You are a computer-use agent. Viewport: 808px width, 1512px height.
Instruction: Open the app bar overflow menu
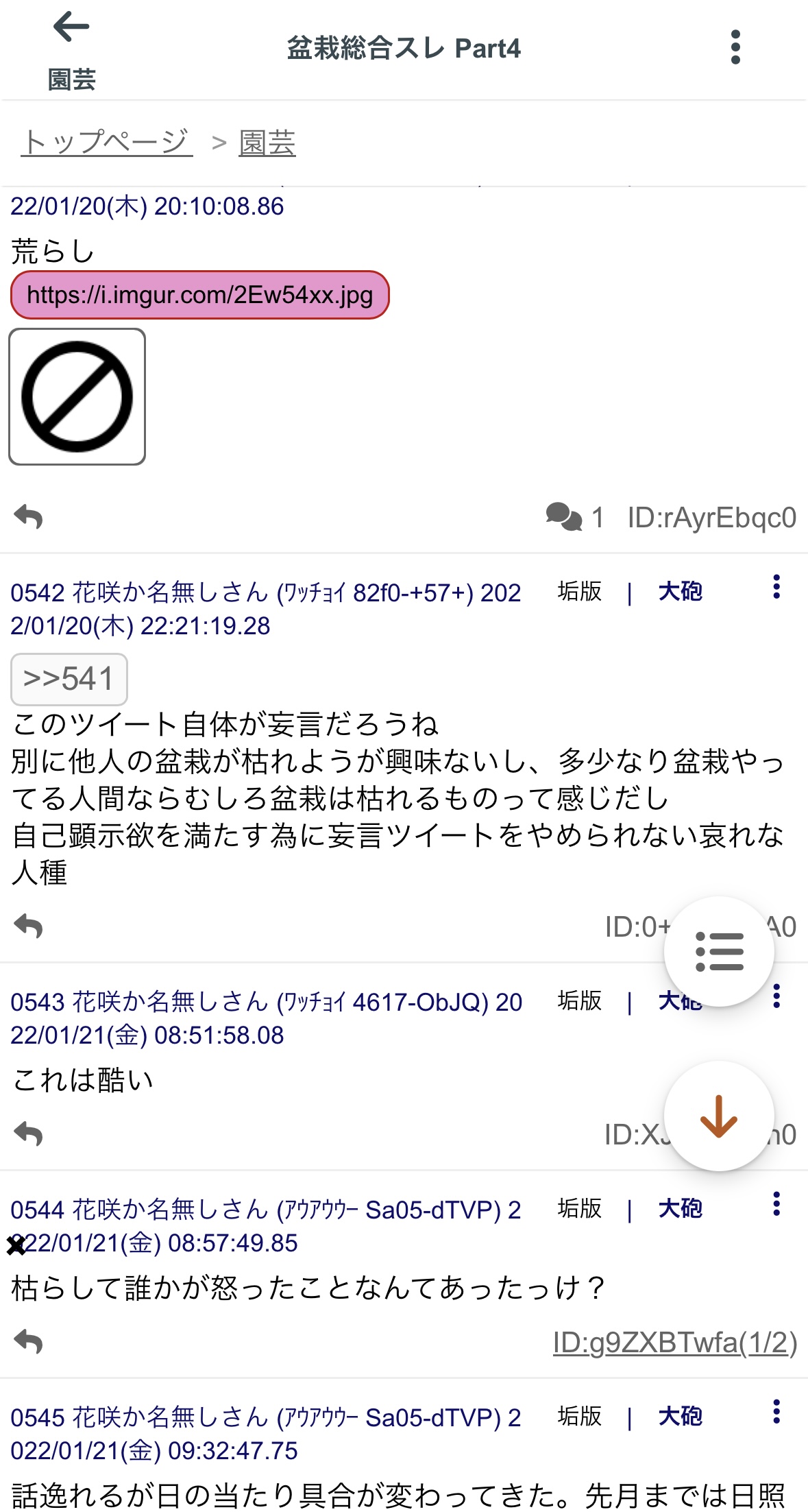click(x=735, y=47)
